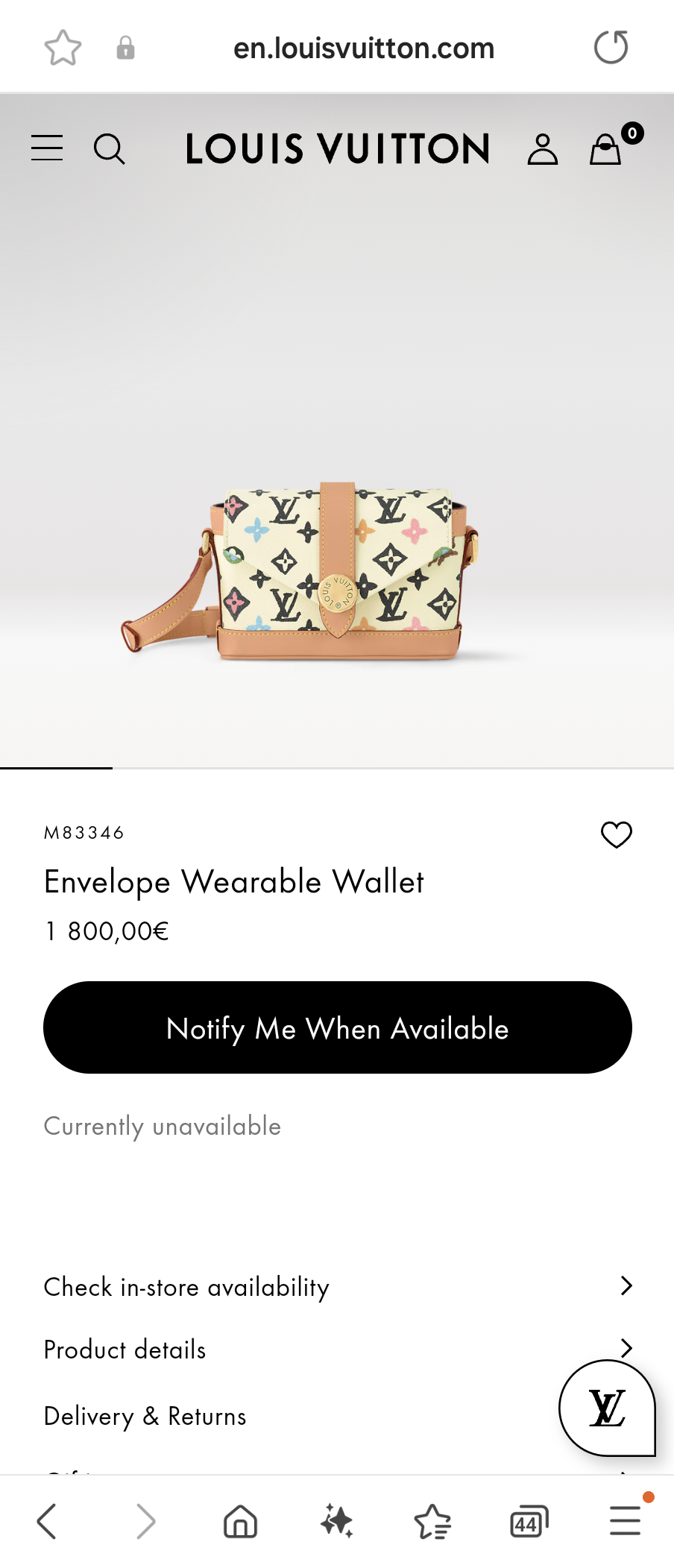This screenshot has width=674, height=1568.
Task: Expand the Product details section
Action: [337, 1350]
